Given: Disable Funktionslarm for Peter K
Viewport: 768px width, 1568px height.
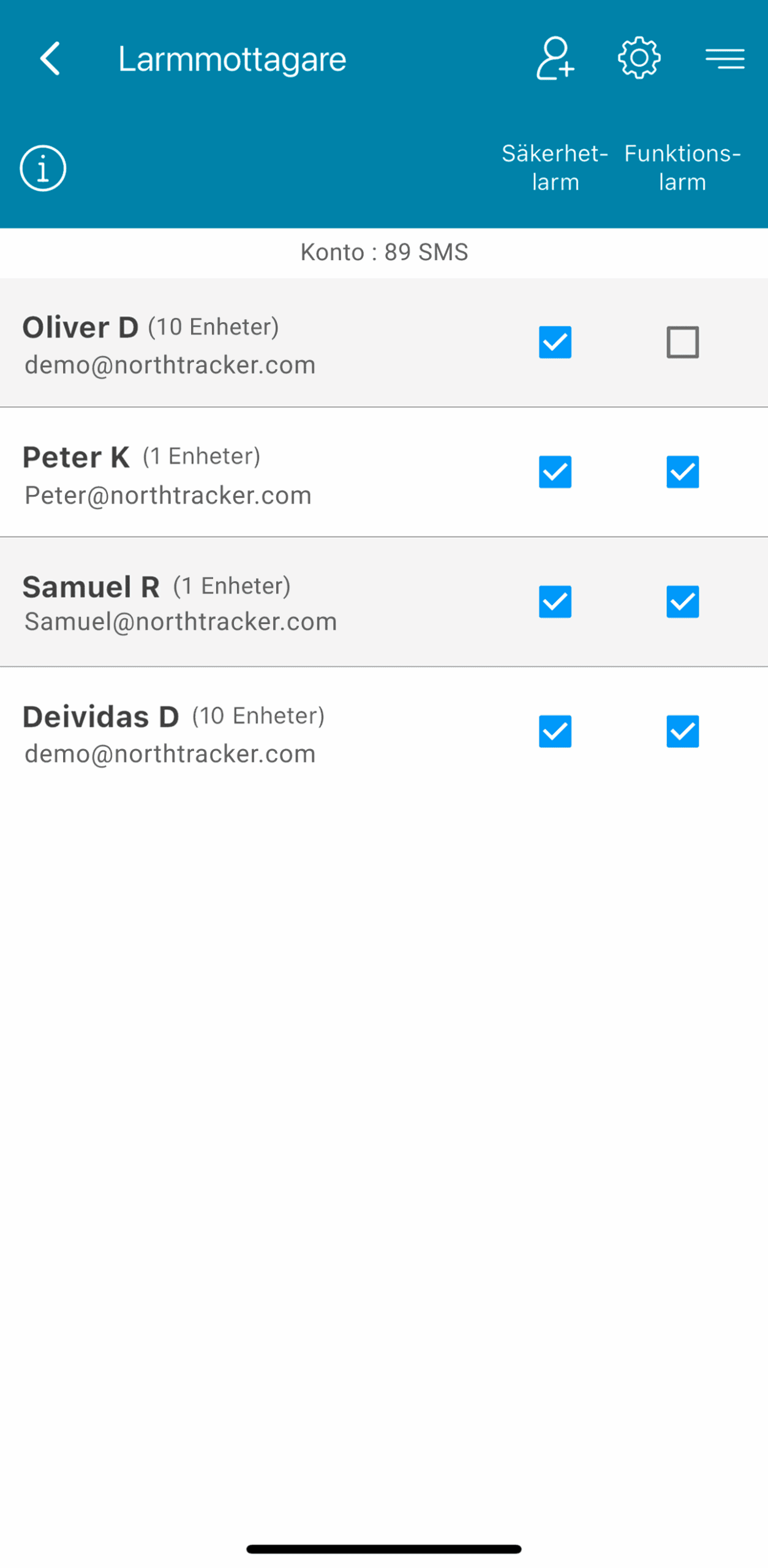Looking at the screenshot, I should (682, 472).
